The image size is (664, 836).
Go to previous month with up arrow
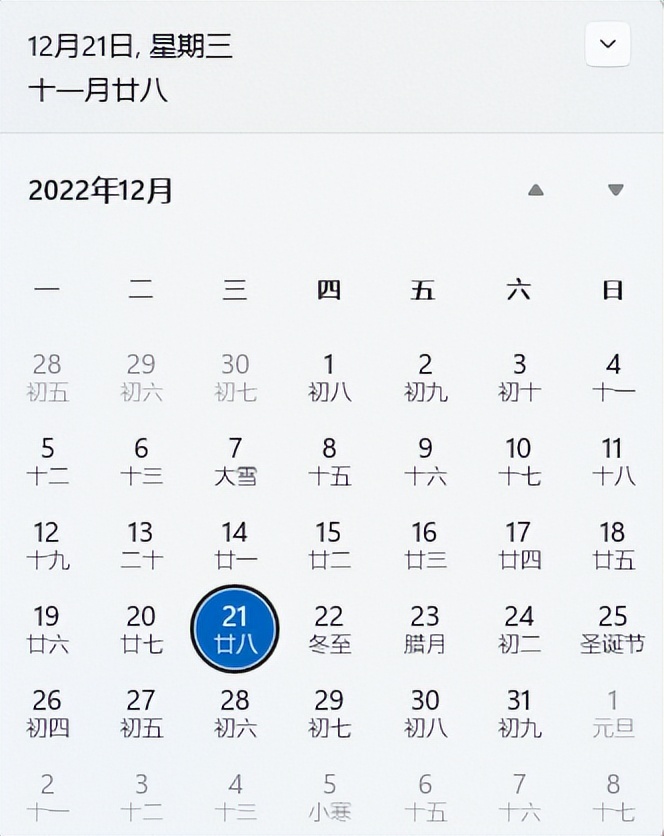click(x=536, y=190)
